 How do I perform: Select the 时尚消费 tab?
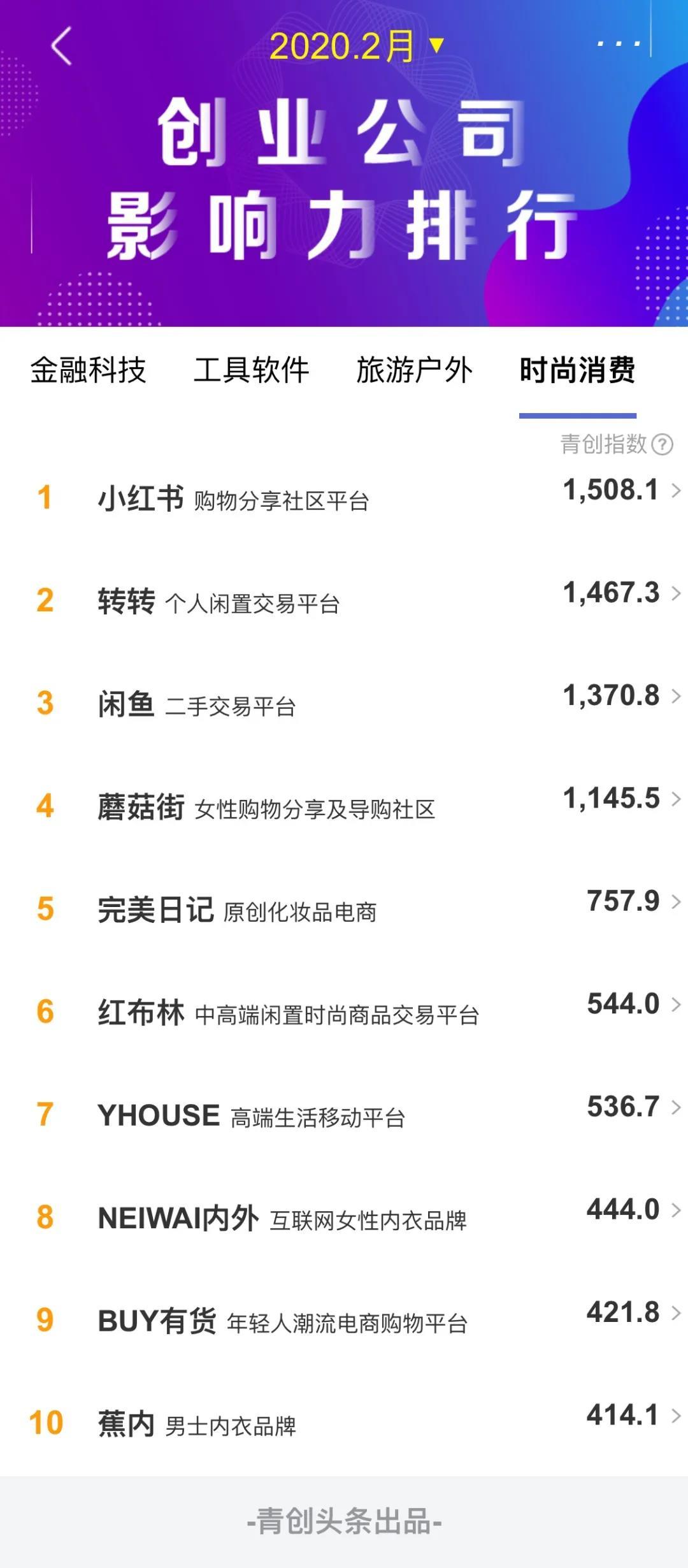click(577, 370)
